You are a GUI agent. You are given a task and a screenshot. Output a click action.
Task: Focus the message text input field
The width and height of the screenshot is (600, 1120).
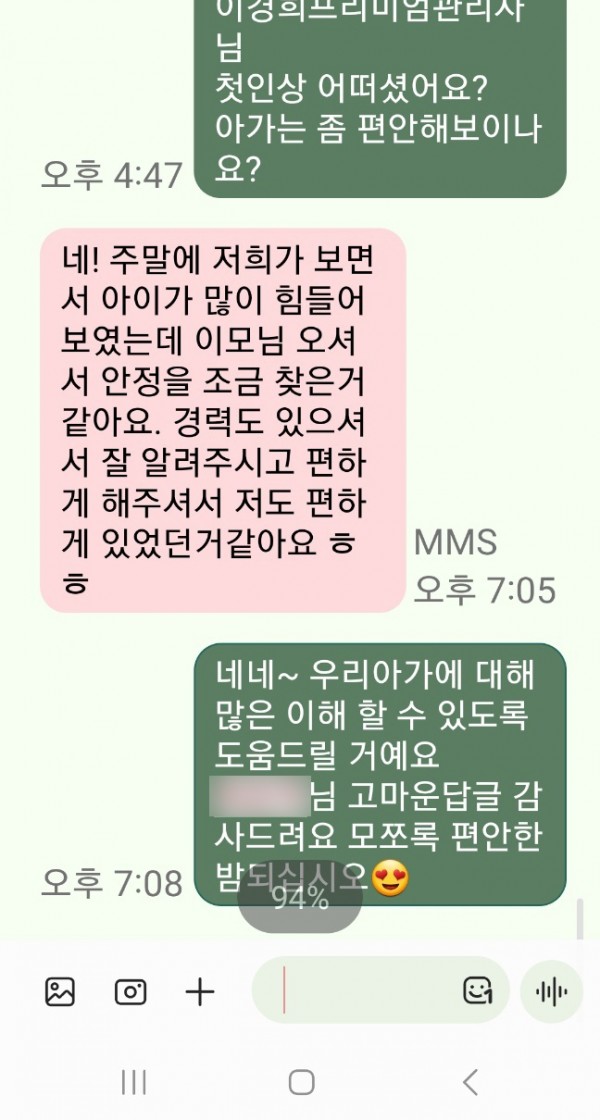point(370,991)
